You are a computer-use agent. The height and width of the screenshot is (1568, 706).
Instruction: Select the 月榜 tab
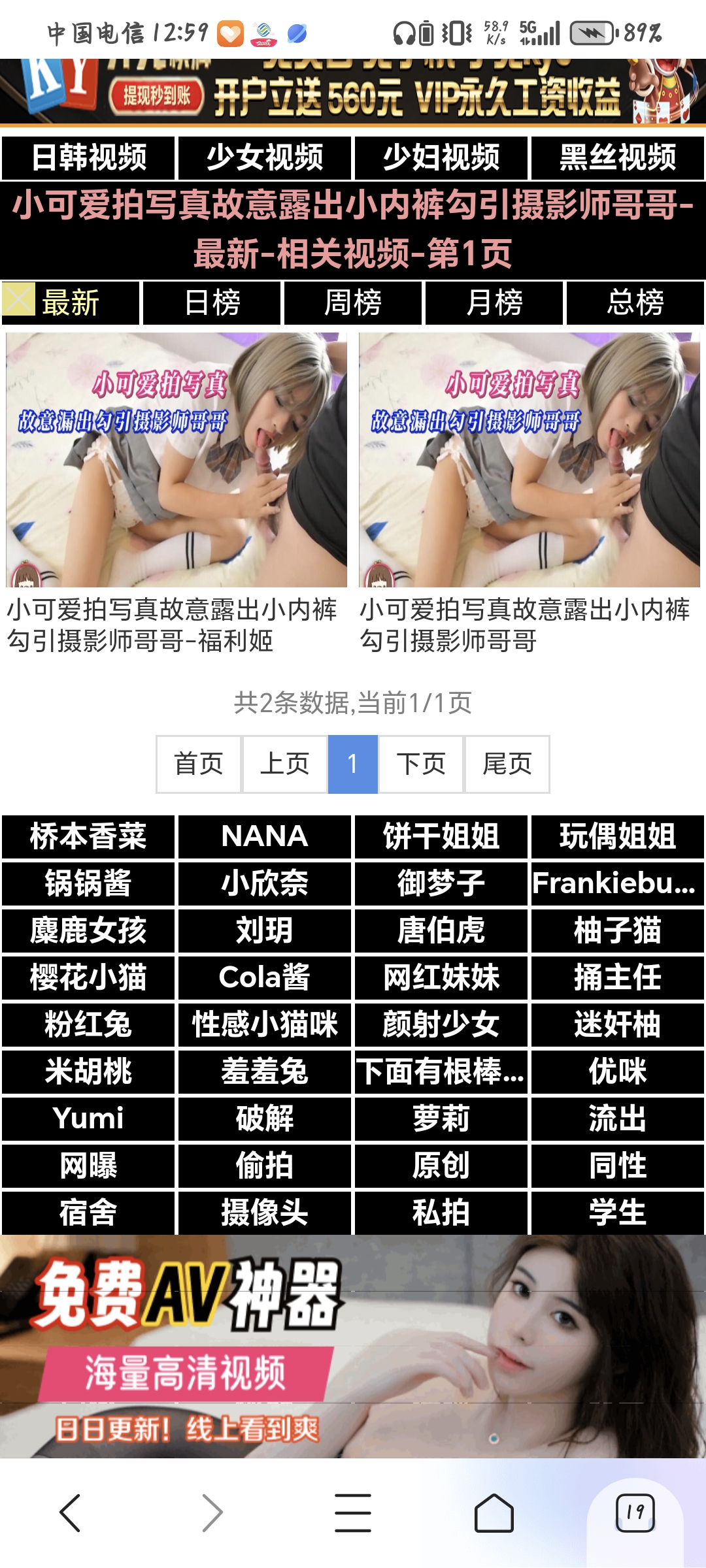494,303
